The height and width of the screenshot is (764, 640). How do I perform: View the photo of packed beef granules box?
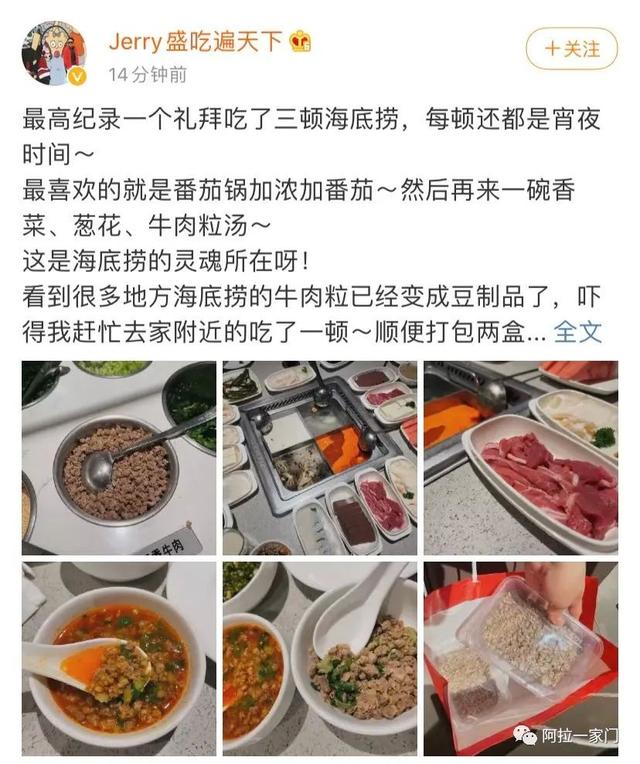pyautogui.click(x=520, y=658)
